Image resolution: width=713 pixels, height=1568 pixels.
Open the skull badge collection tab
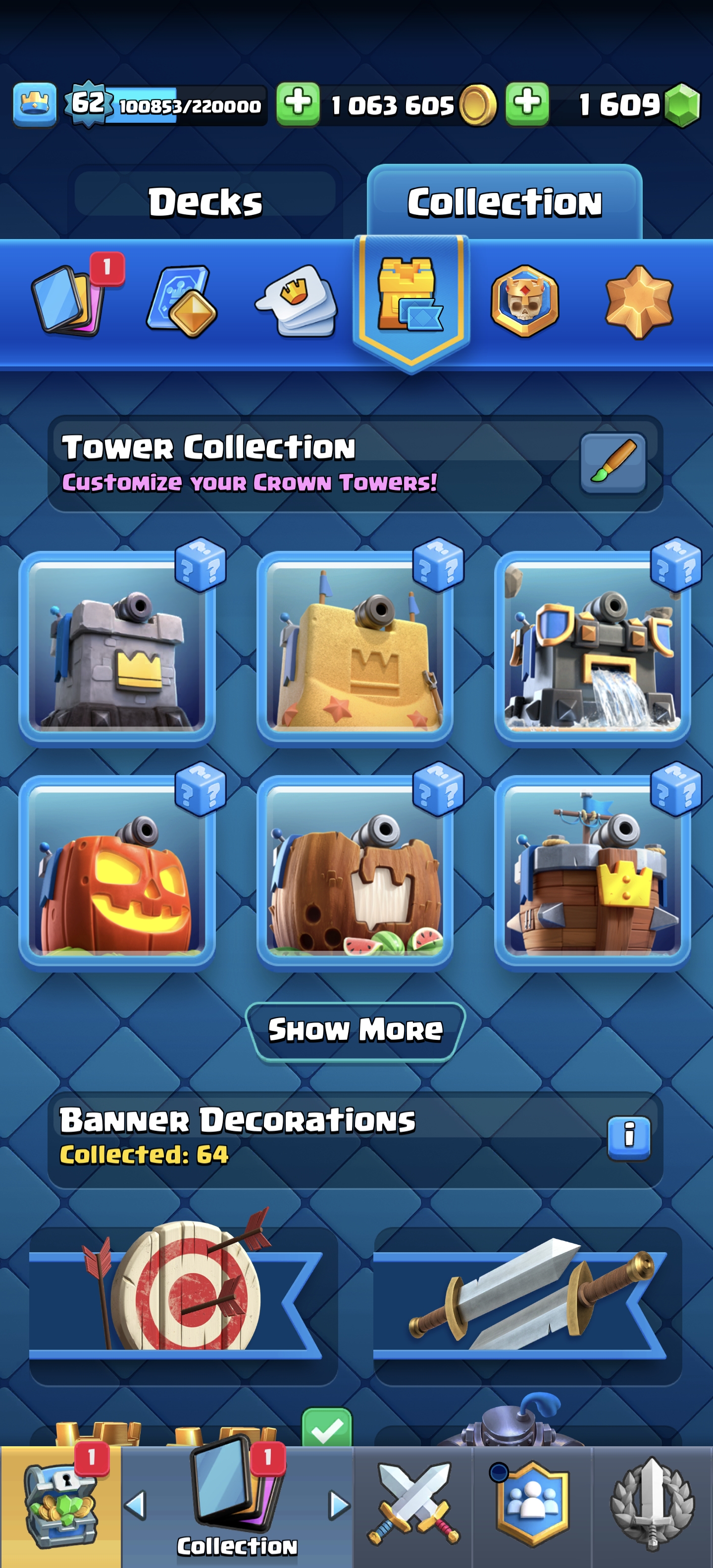click(x=525, y=301)
